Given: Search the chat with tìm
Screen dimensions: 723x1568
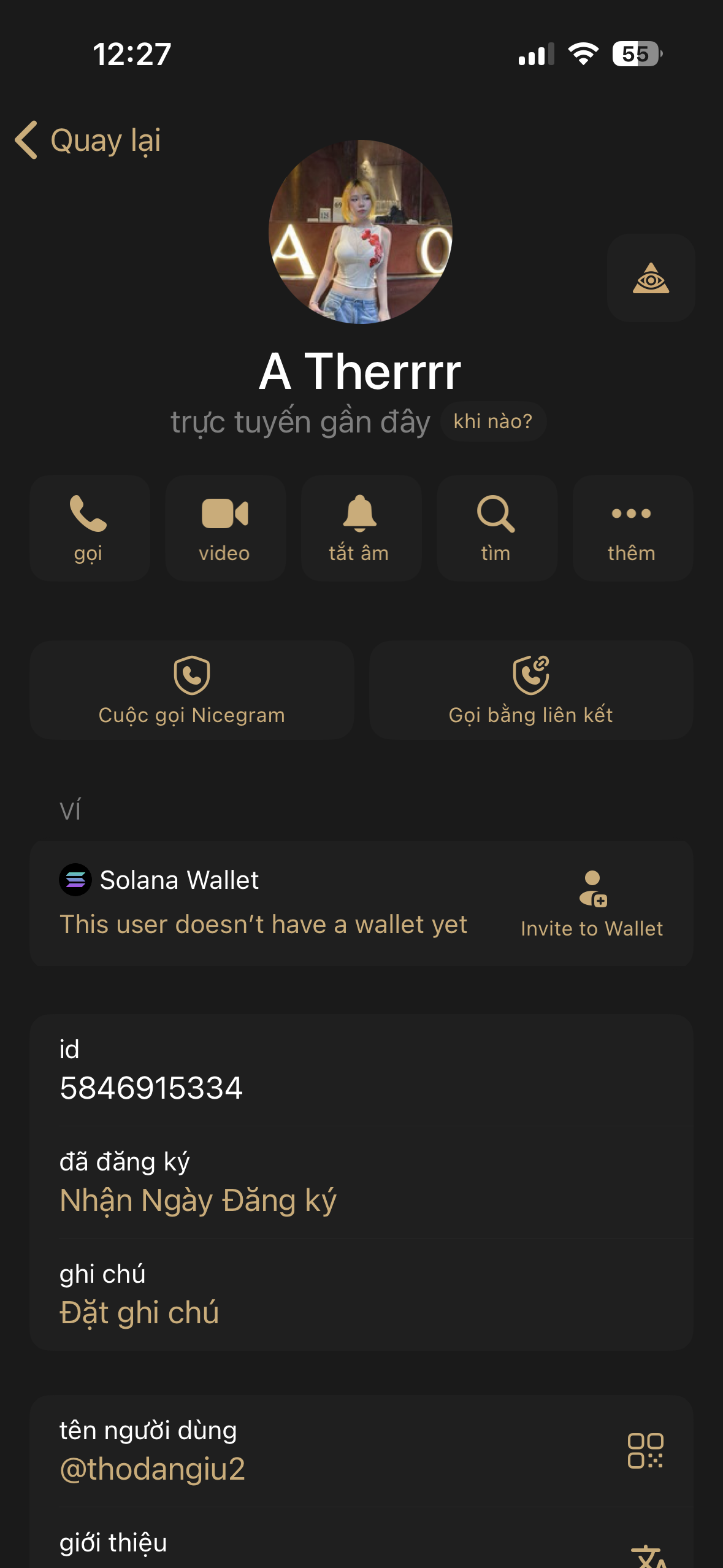Looking at the screenshot, I should [x=496, y=528].
